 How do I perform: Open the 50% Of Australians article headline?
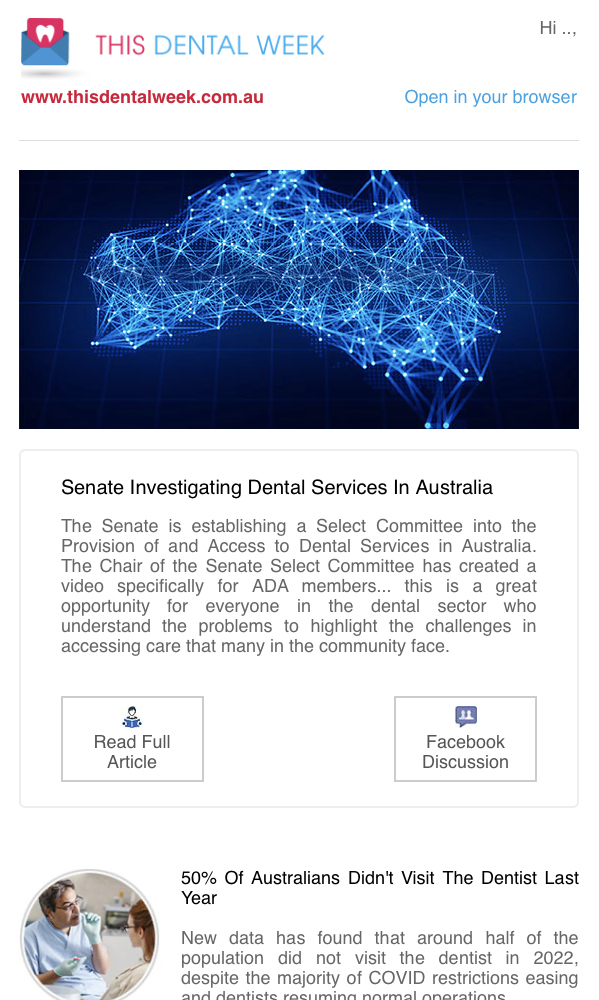click(x=380, y=888)
